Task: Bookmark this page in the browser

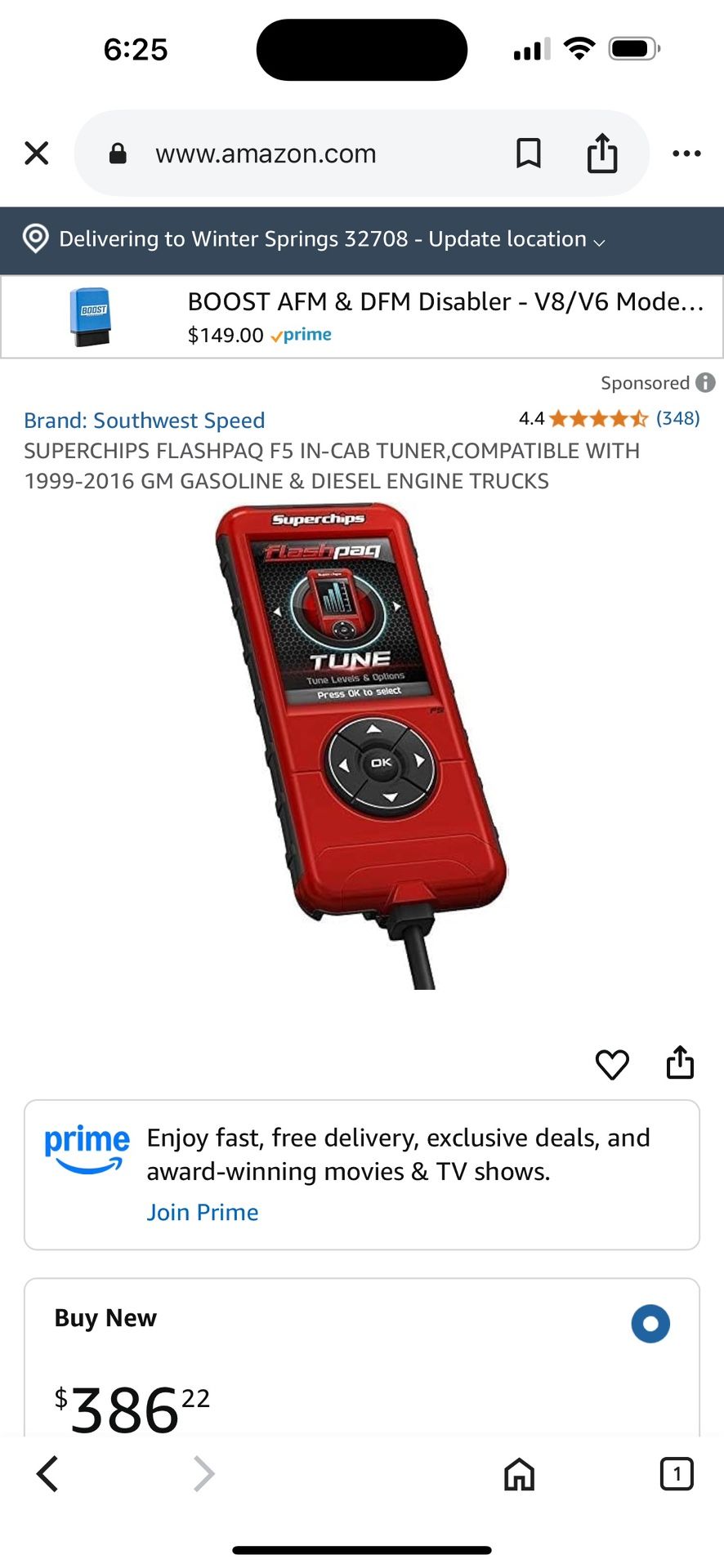Action: 529,153
